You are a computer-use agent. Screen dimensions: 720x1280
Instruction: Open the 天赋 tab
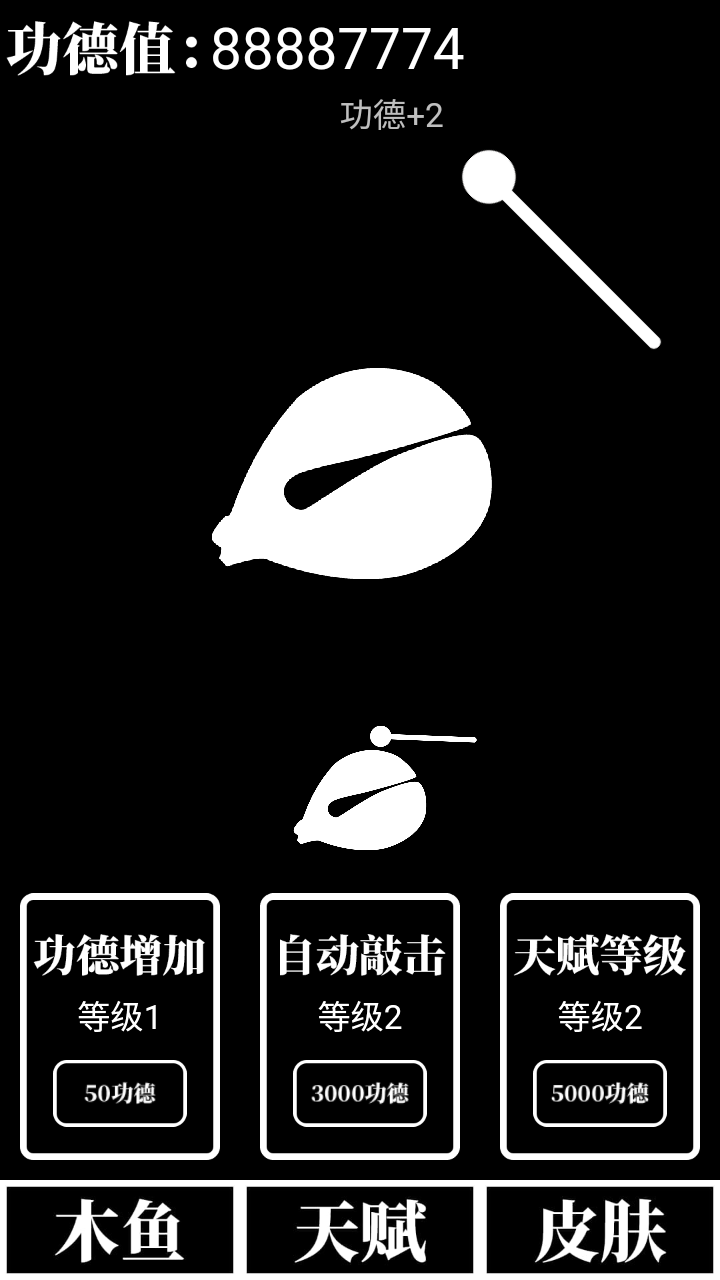(360, 1230)
